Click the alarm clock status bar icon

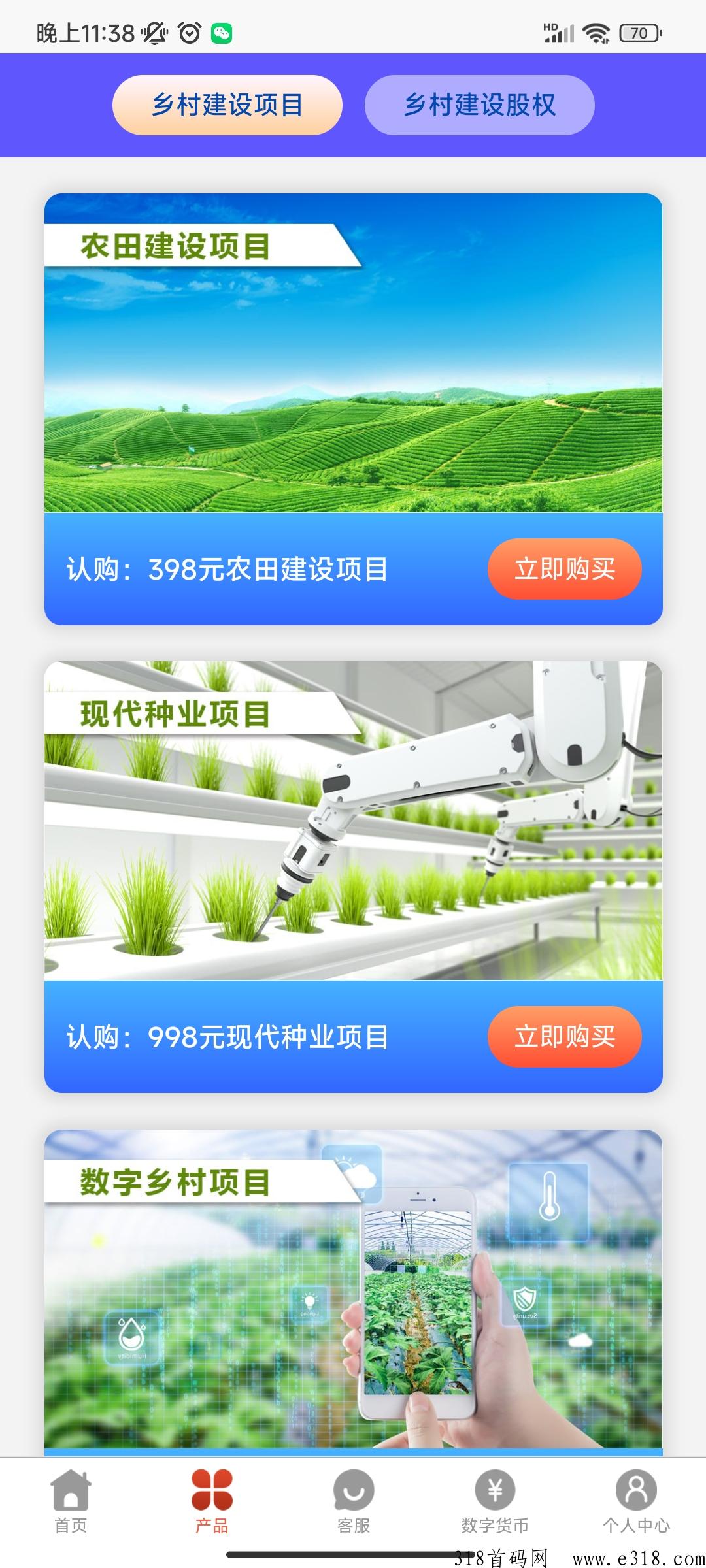point(188,31)
